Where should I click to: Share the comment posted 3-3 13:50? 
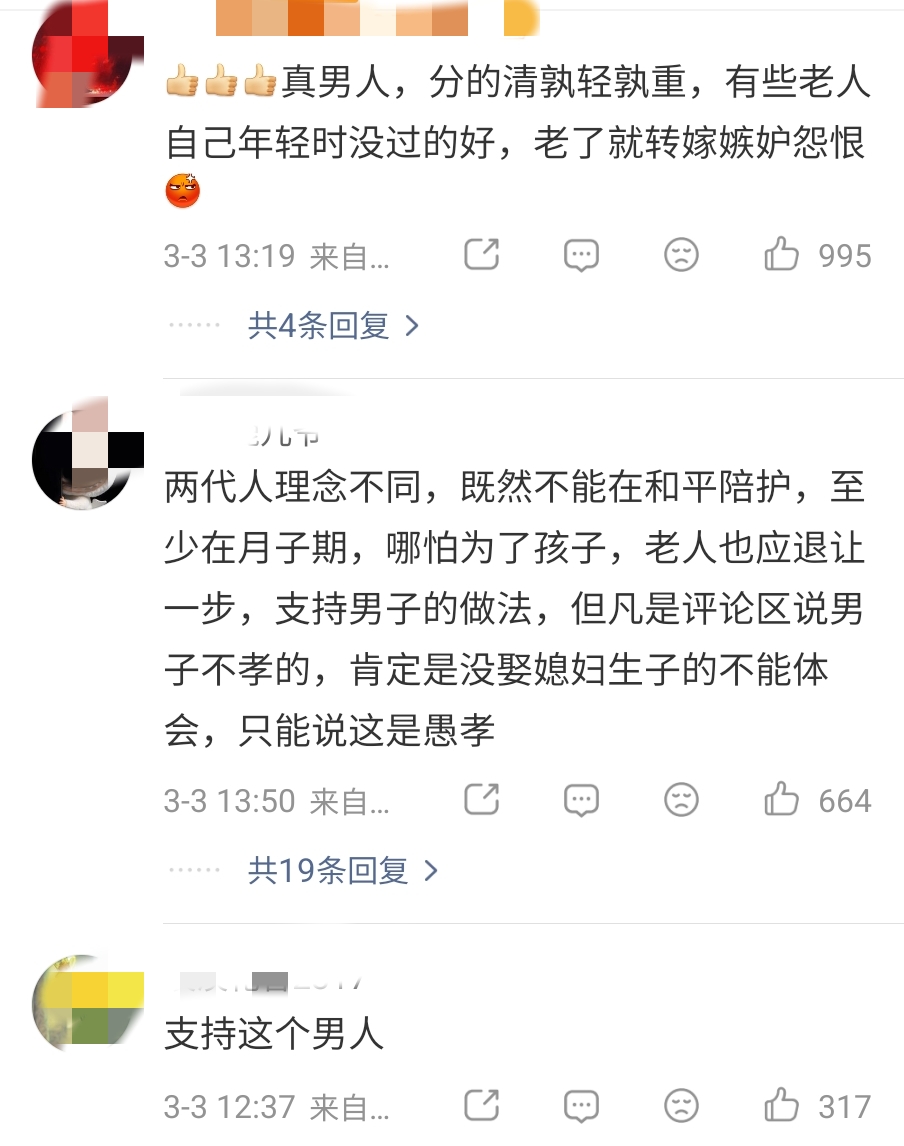point(482,800)
